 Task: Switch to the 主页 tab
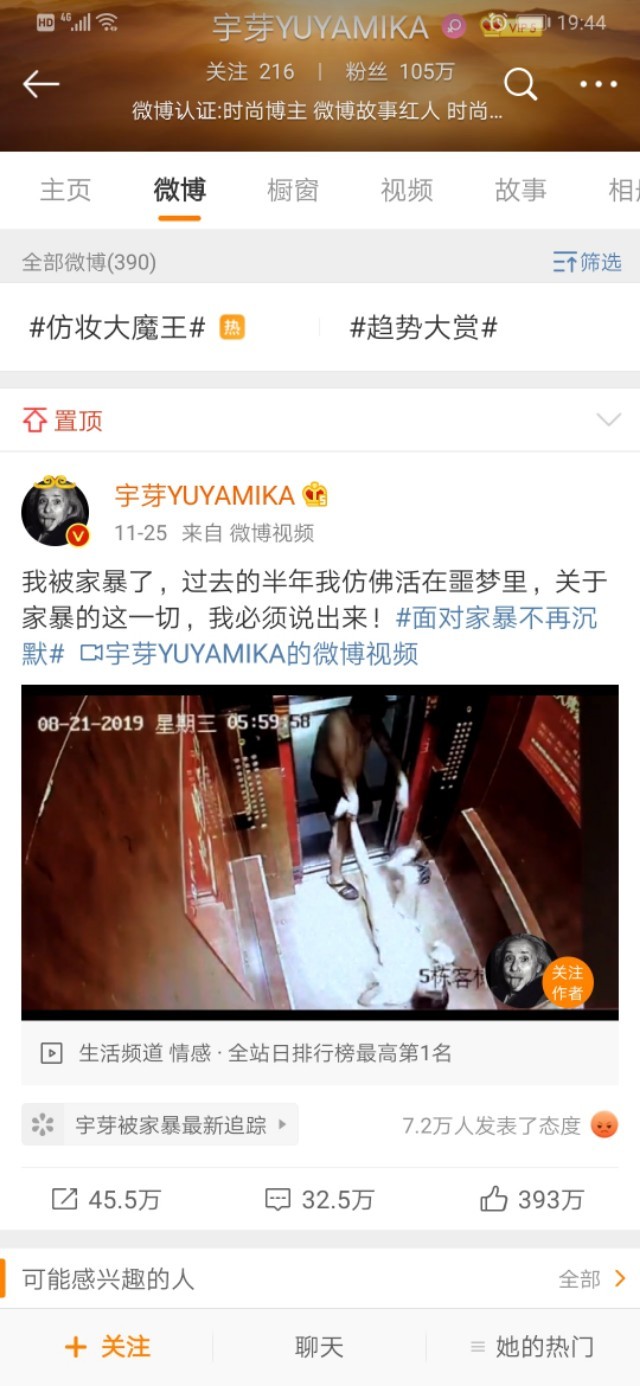coord(65,190)
